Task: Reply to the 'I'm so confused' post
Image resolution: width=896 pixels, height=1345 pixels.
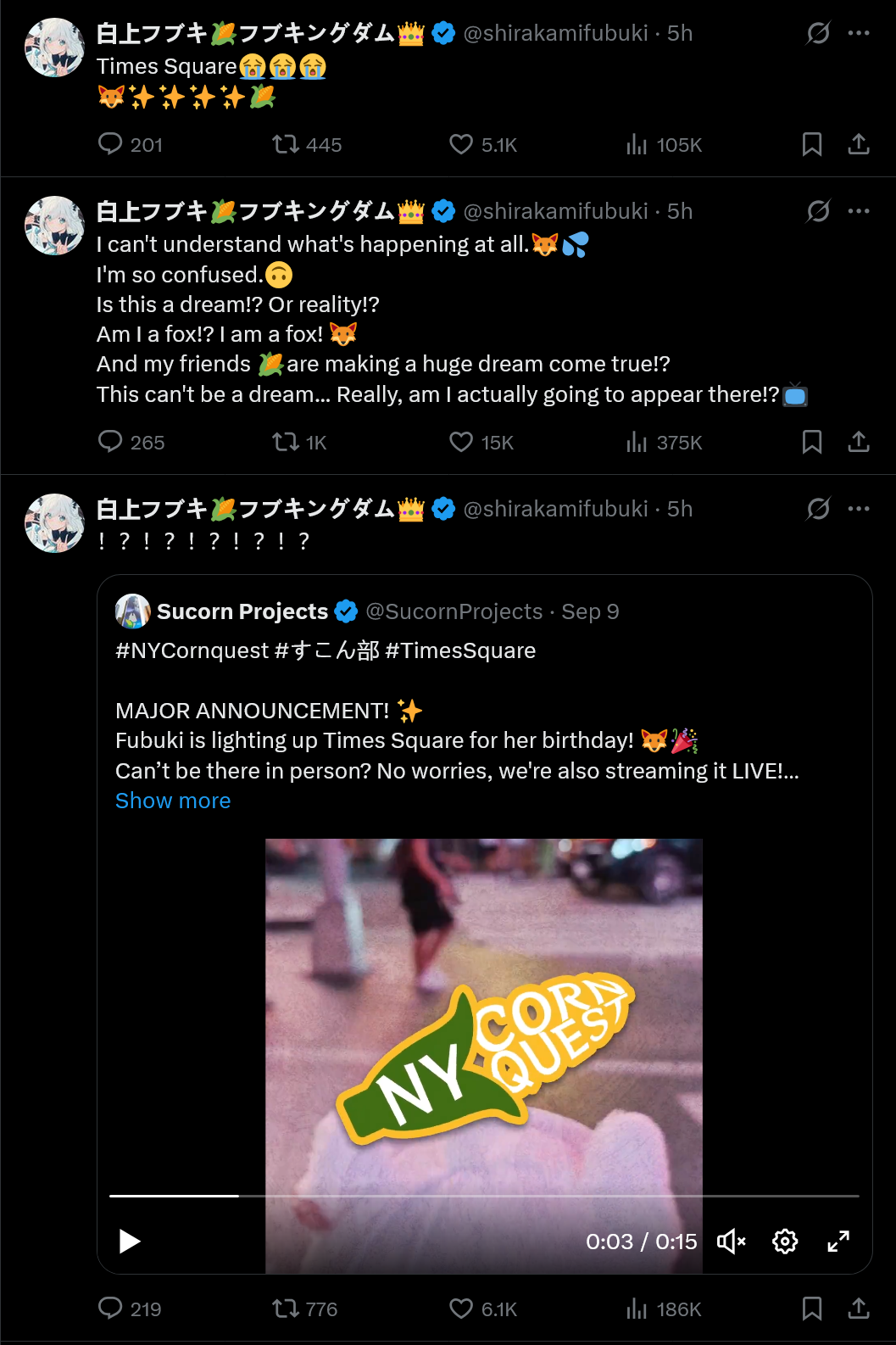Action: (x=110, y=442)
